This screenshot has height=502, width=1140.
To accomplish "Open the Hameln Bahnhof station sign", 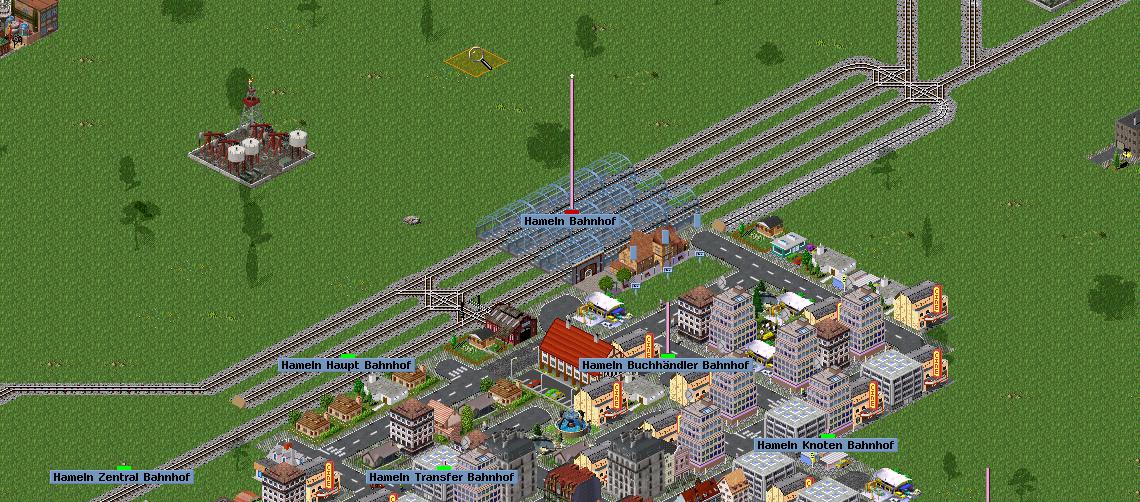I will 570,221.
